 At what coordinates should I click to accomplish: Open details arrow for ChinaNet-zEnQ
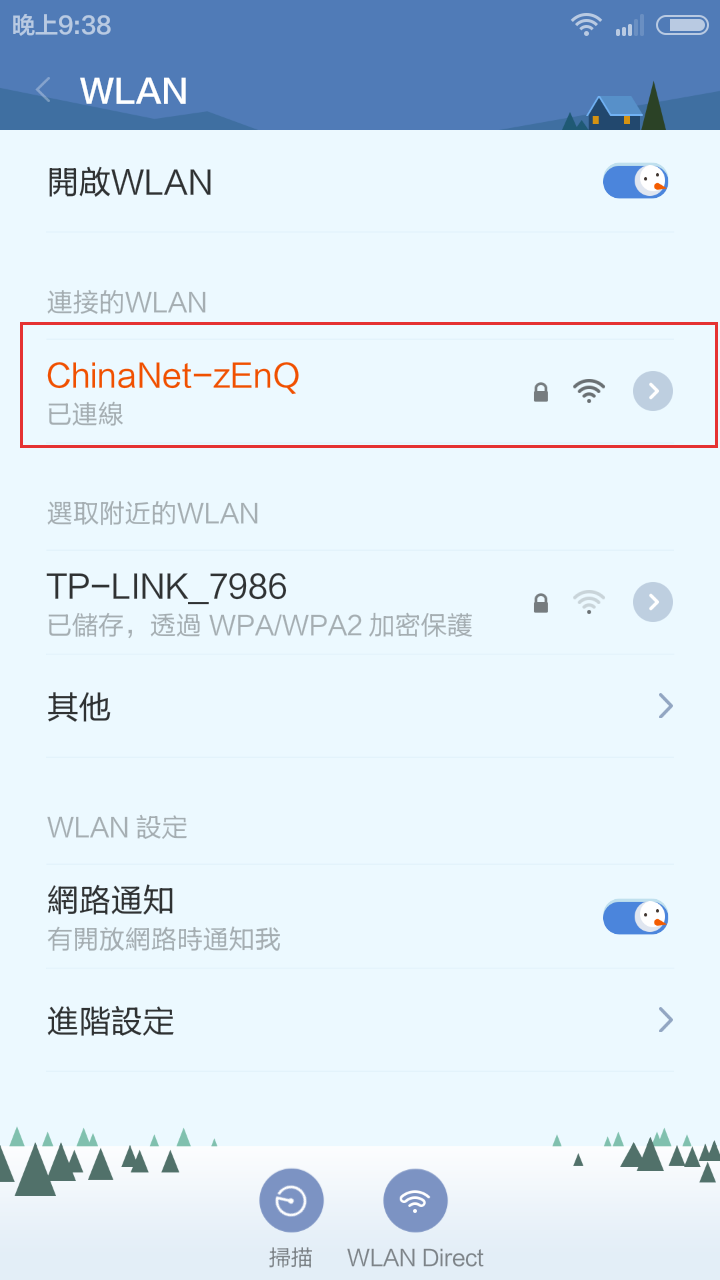pyautogui.click(x=653, y=391)
